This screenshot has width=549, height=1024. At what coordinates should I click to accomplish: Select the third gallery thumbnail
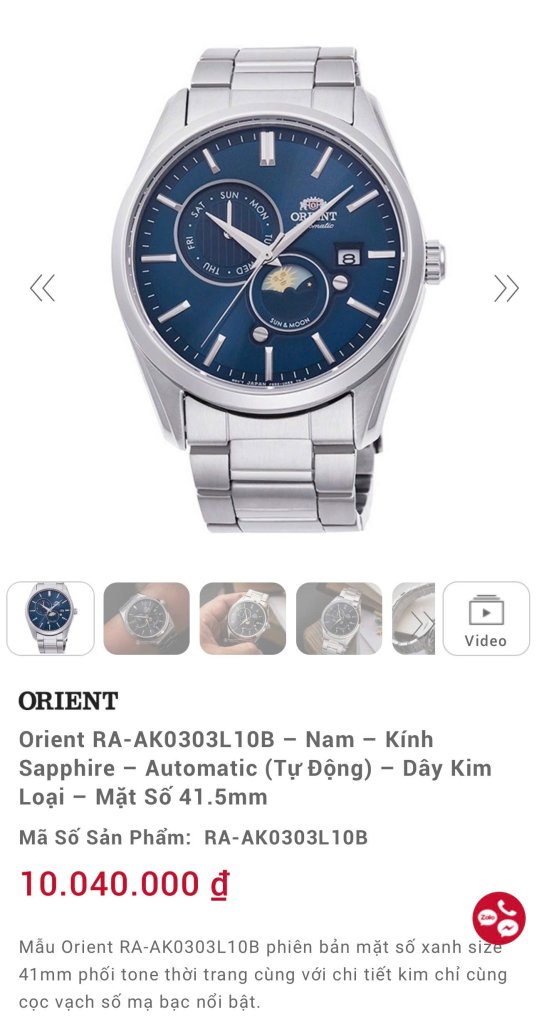(x=242, y=618)
